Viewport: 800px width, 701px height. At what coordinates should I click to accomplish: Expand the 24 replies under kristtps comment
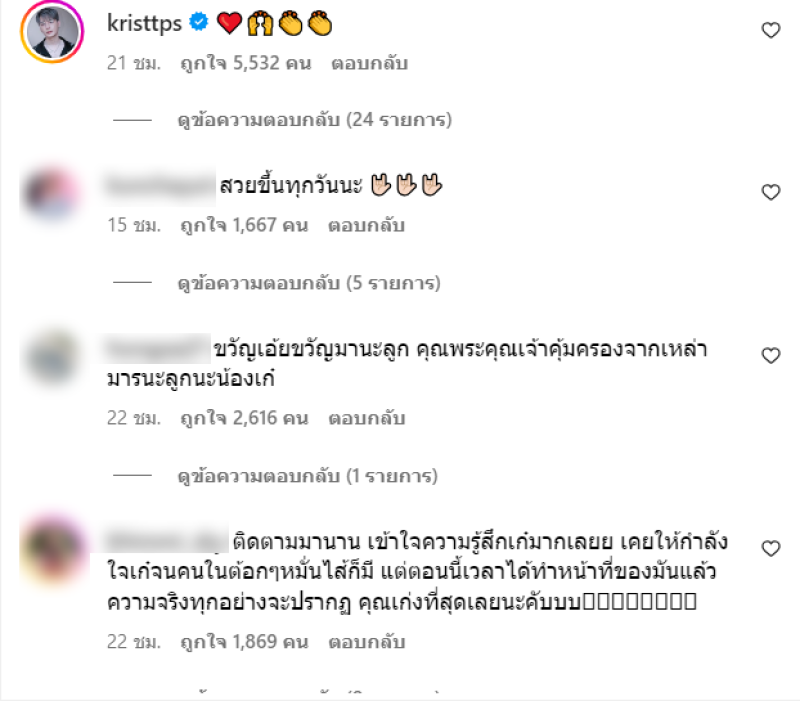click(314, 120)
